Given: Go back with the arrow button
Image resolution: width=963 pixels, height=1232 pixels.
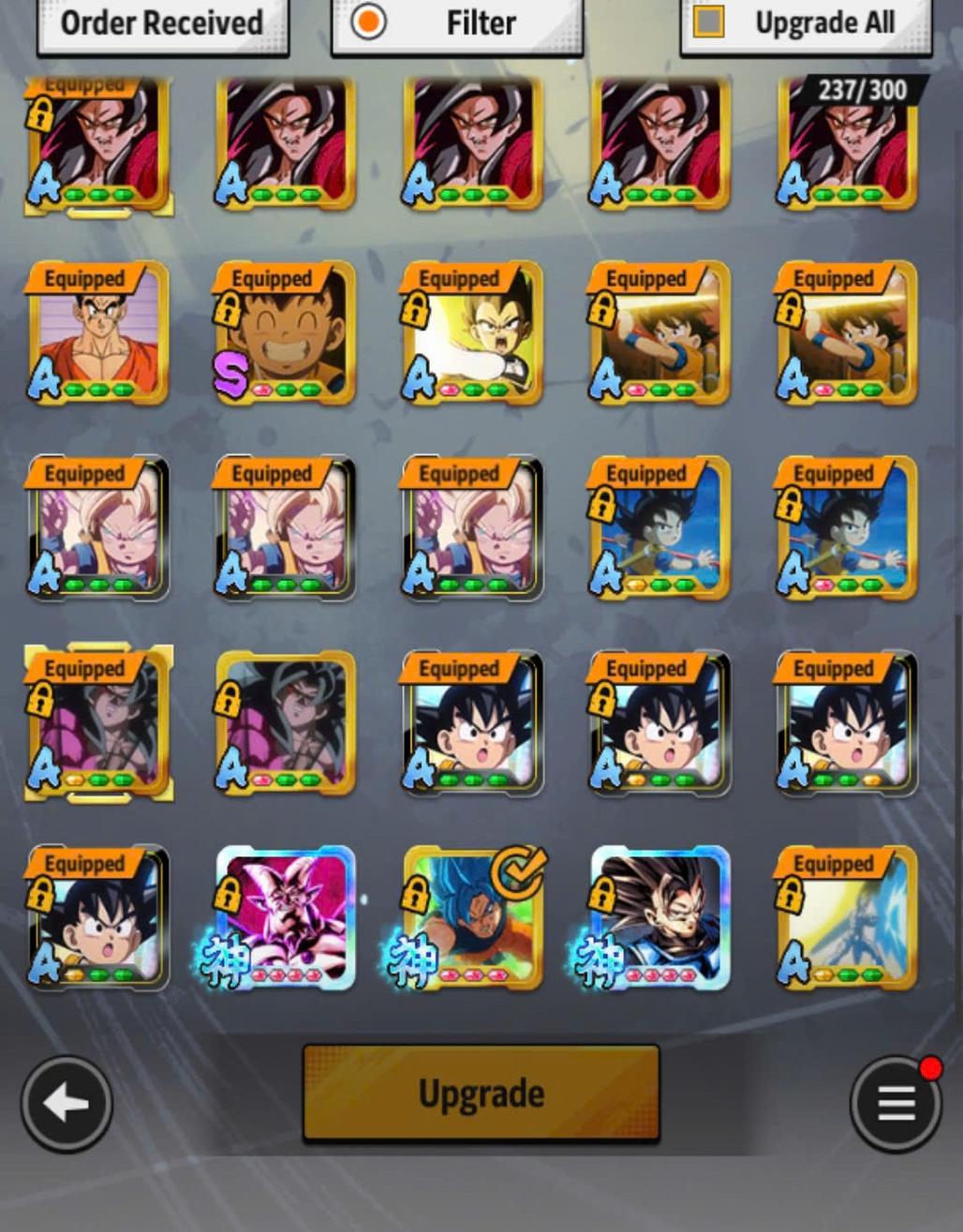Looking at the screenshot, I should [67, 1104].
